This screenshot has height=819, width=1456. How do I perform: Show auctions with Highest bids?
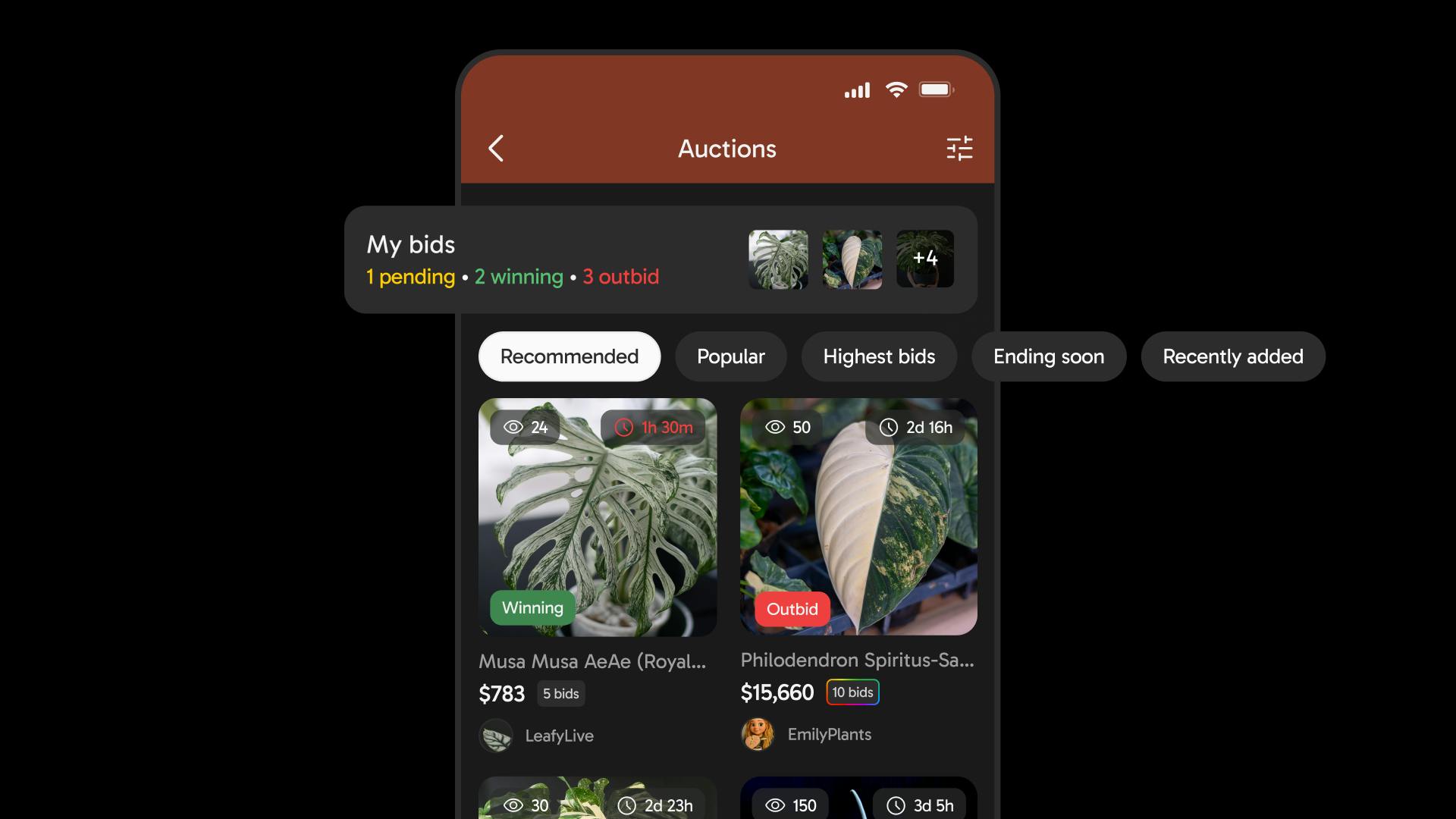tap(879, 356)
